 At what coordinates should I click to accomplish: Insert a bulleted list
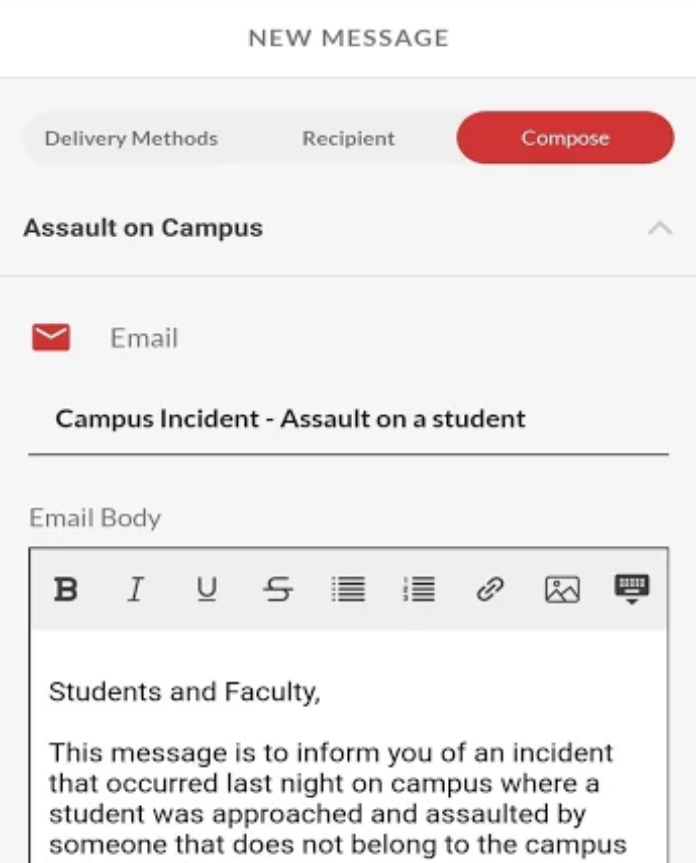click(348, 590)
